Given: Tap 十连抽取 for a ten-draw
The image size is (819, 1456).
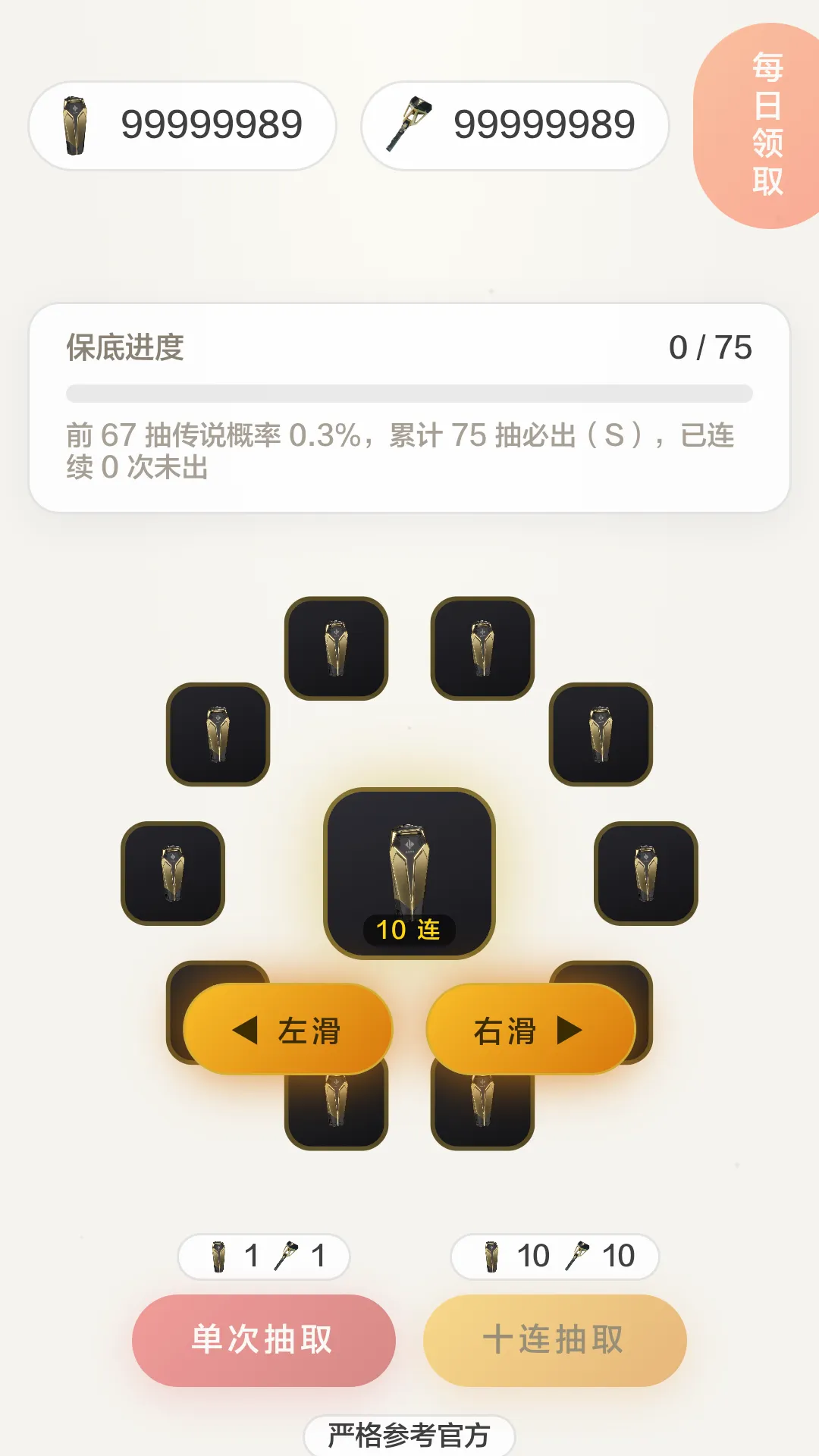Looking at the screenshot, I should [555, 1340].
